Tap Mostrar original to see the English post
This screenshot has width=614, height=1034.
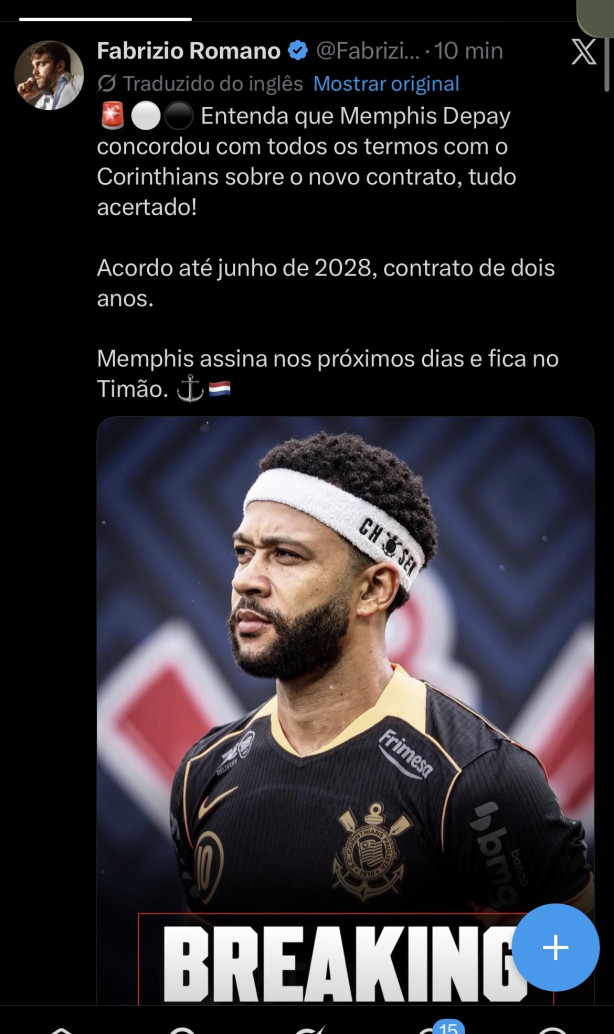click(386, 84)
